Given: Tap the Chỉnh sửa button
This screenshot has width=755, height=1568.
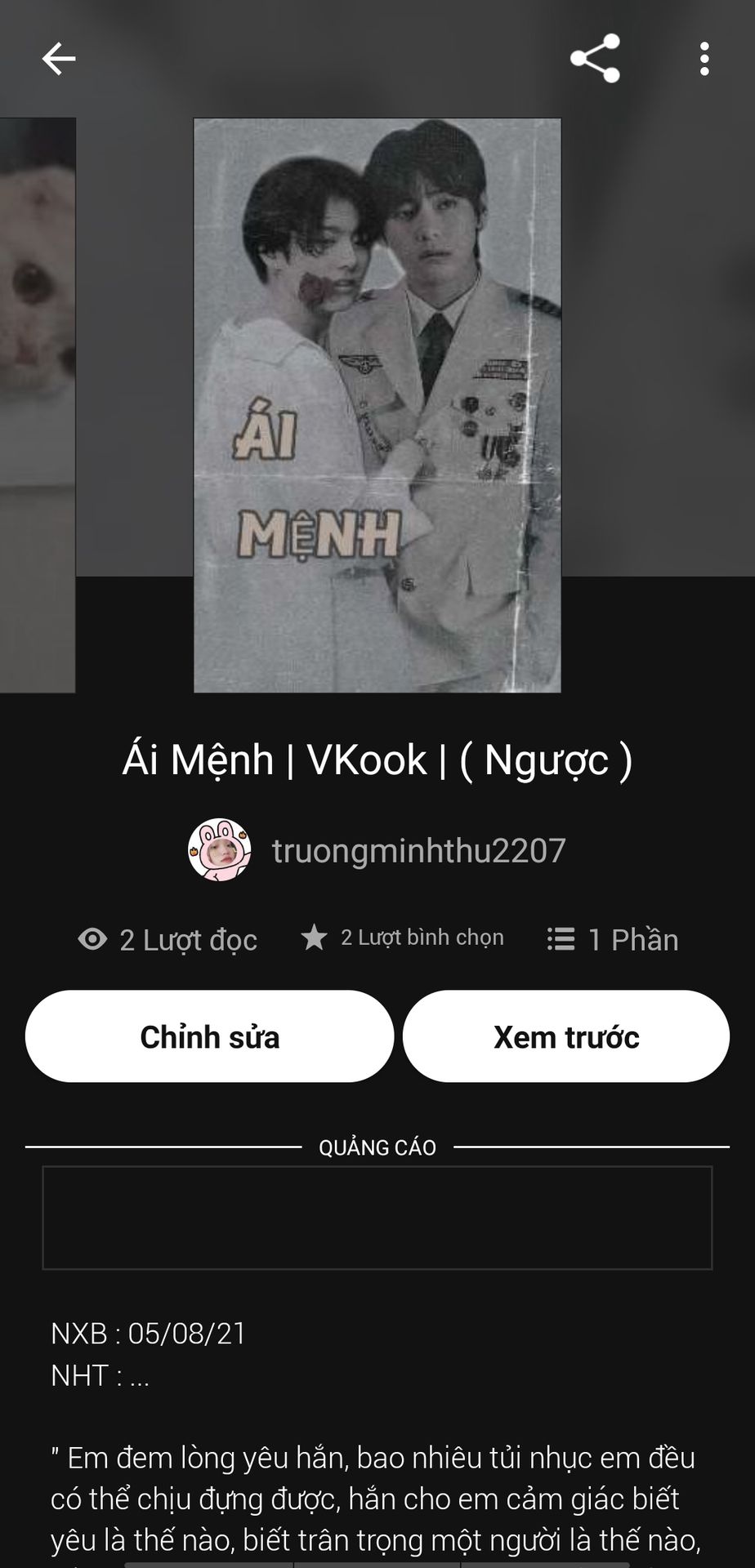Looking at the screenshot, I should (210, 1036).
